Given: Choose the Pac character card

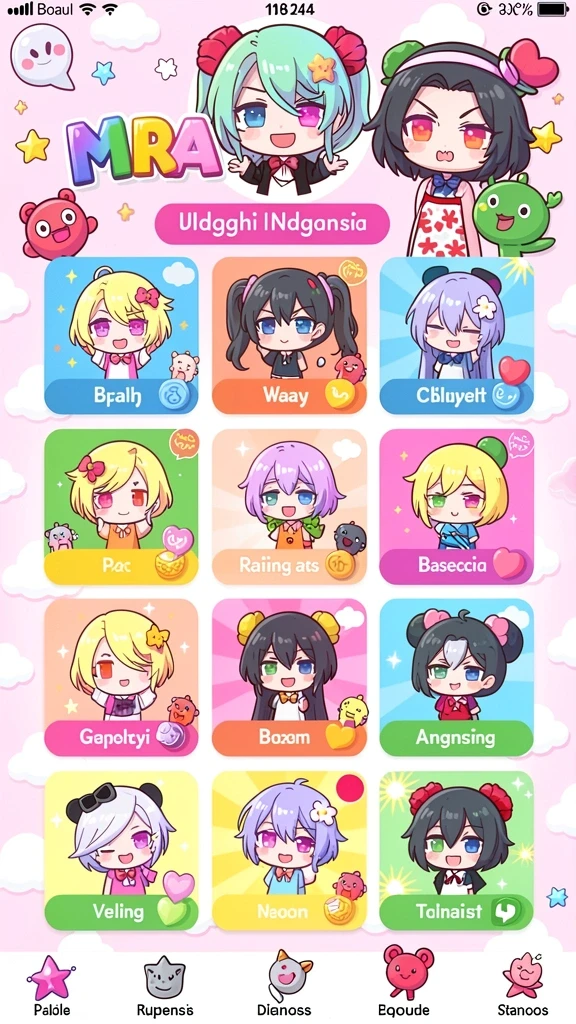Looking at the screenshot, I should 121,507.
